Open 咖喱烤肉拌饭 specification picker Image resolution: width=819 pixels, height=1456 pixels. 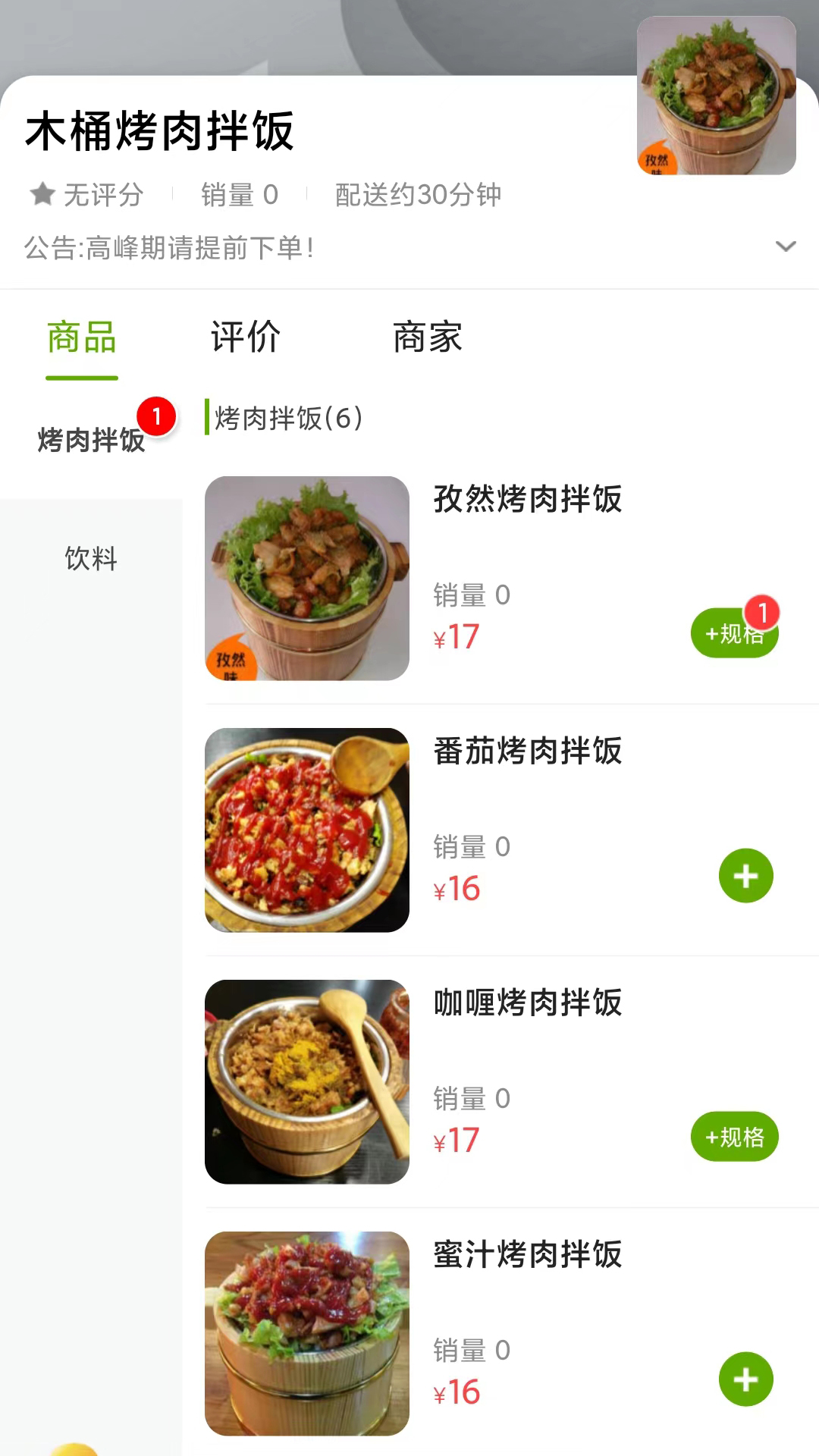pyautogui.click(x=733, y=1137)
